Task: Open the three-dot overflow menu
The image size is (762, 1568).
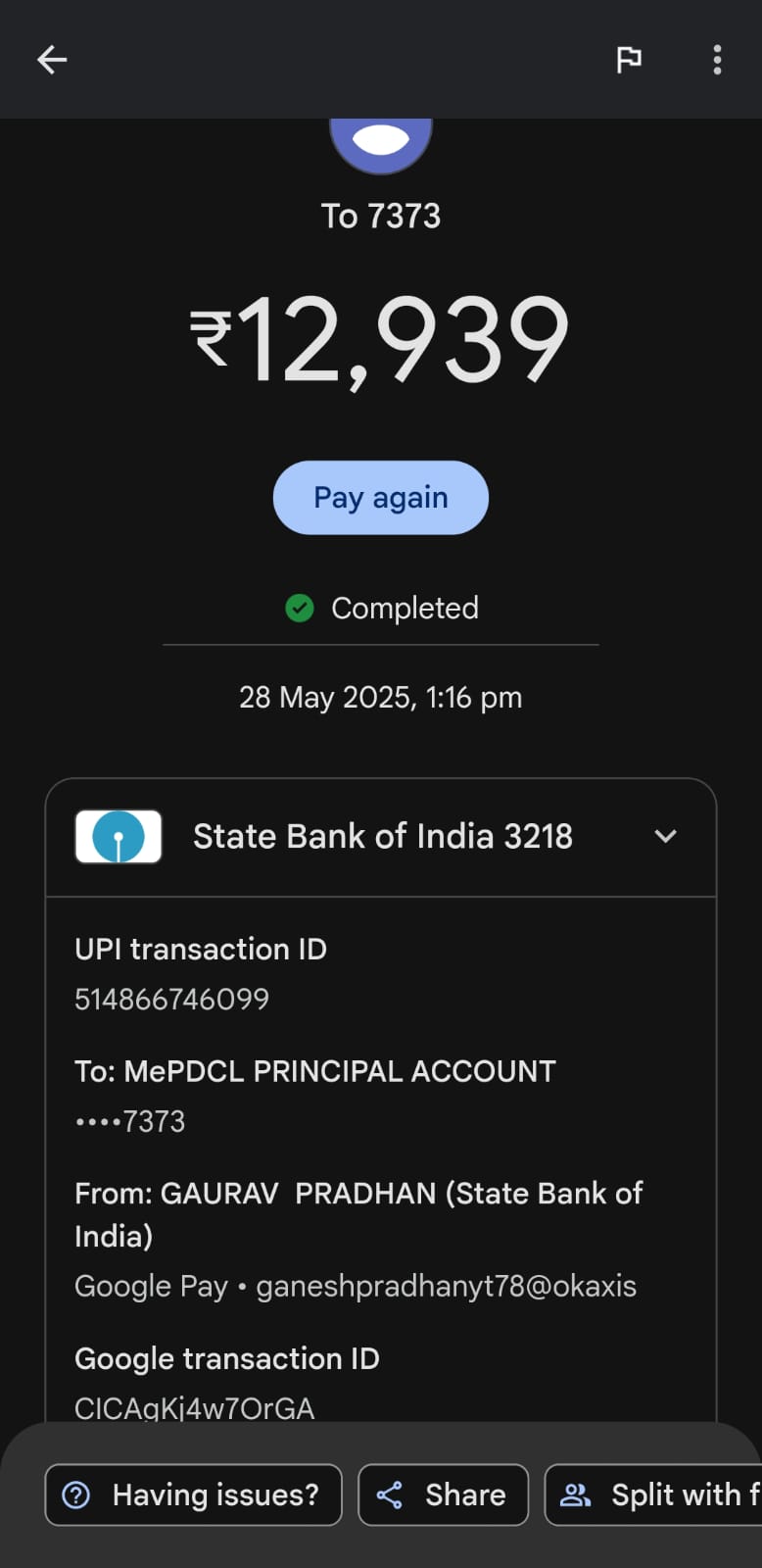Action: (718, 60)
